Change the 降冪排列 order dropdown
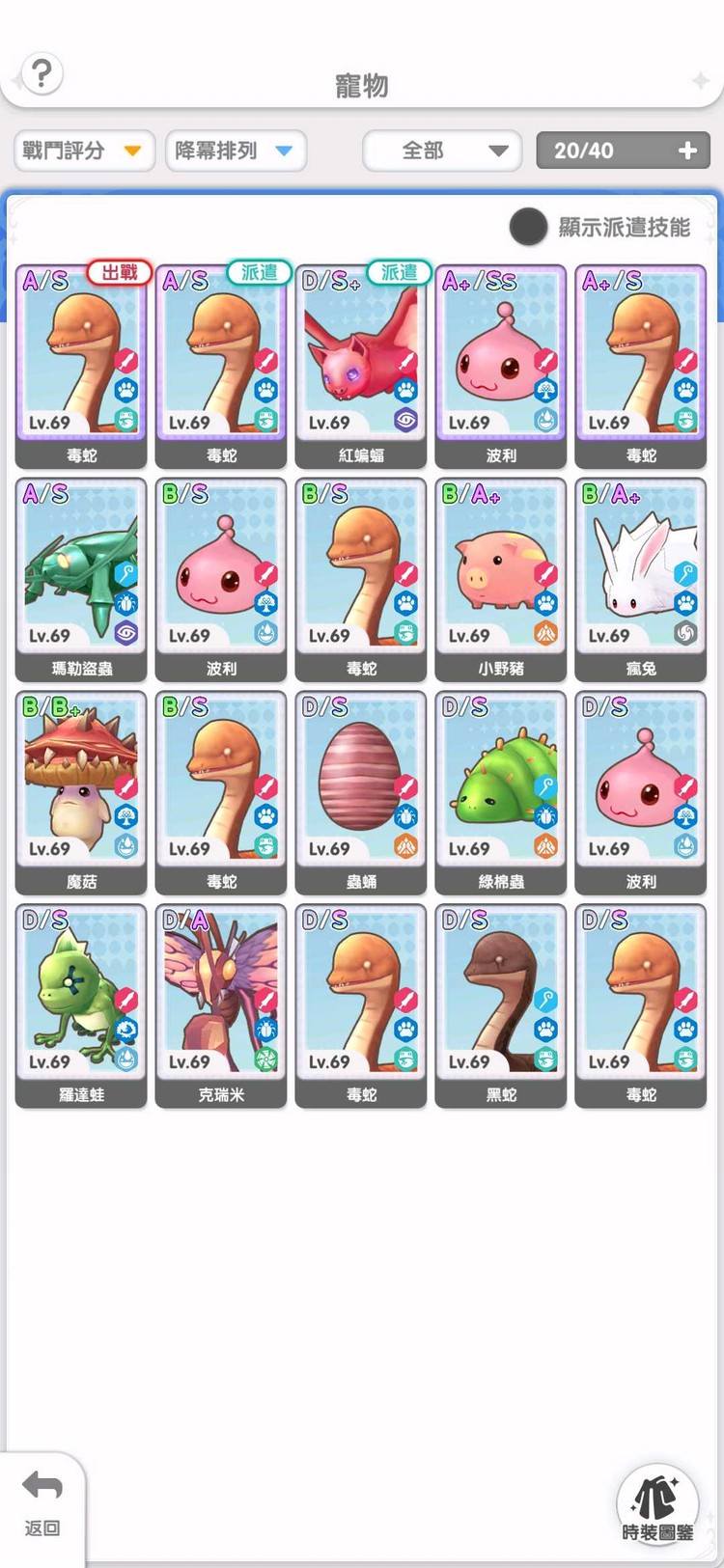 click(236, 151)
